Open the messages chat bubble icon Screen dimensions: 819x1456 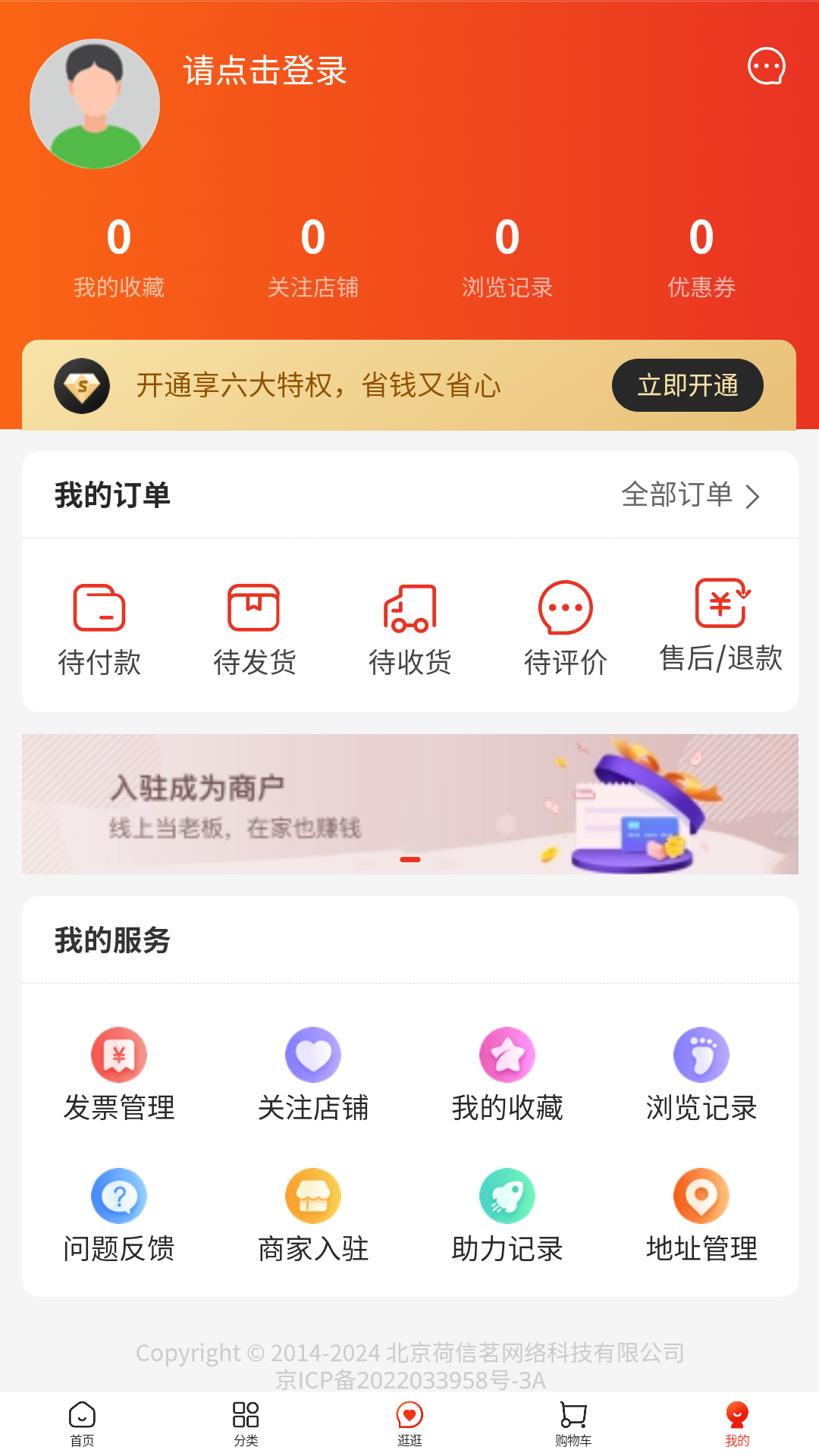766,67
